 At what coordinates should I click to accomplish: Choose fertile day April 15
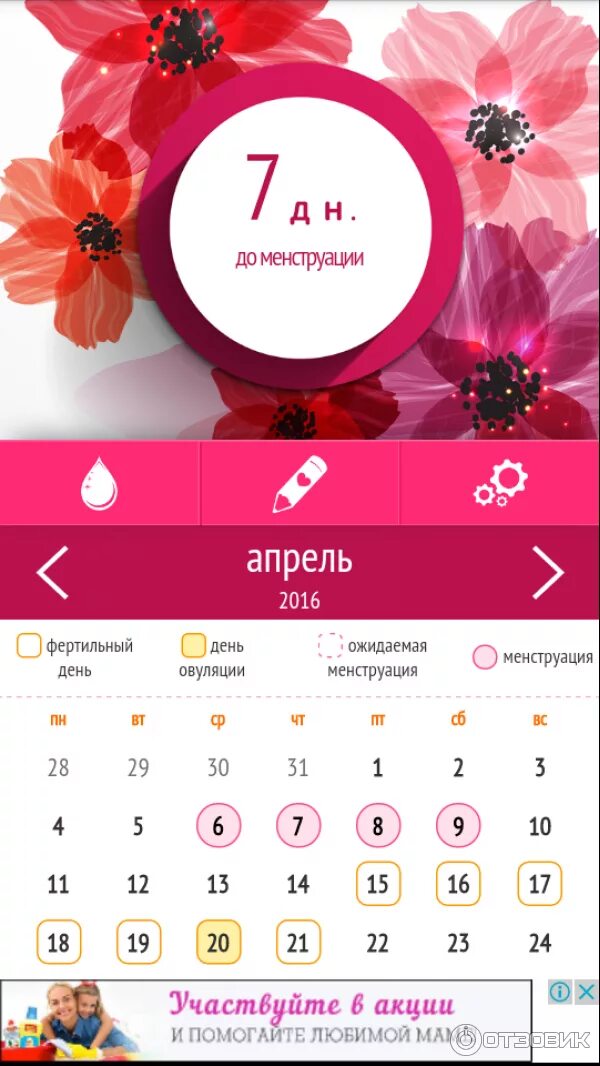378,884
